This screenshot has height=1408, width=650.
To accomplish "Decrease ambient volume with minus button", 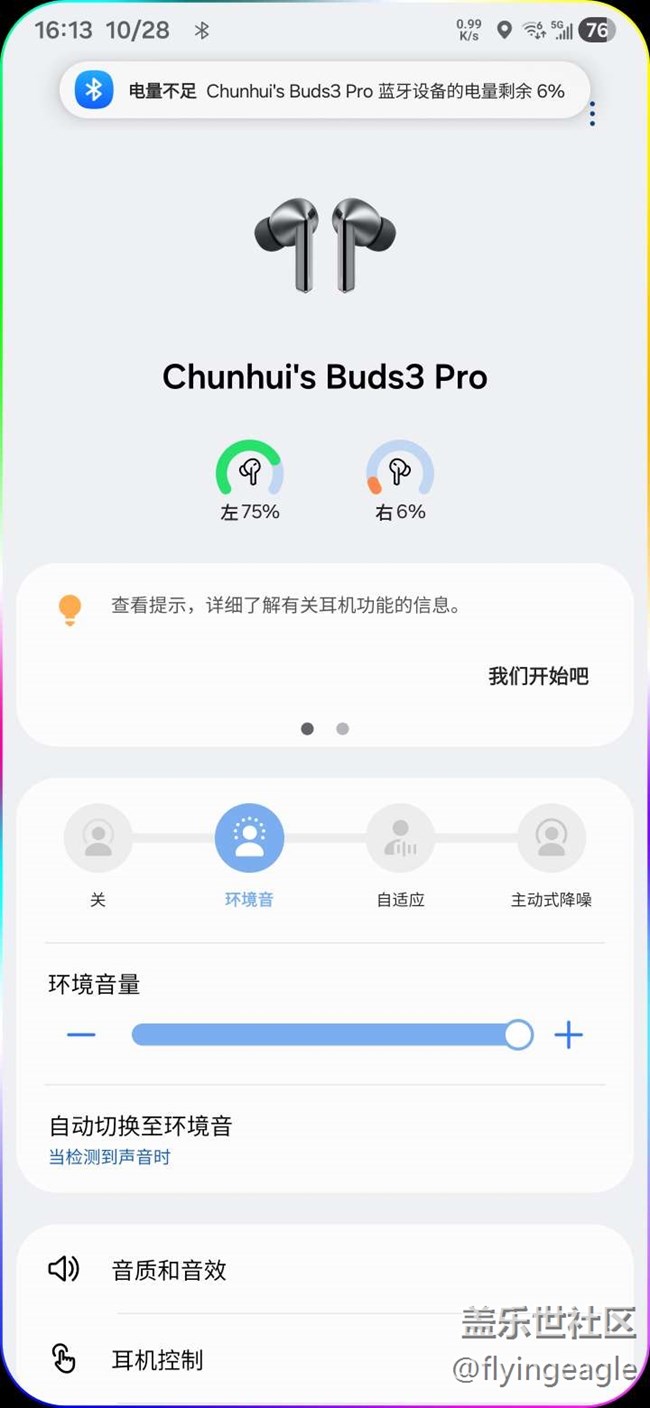I will tap(81, 1034).
